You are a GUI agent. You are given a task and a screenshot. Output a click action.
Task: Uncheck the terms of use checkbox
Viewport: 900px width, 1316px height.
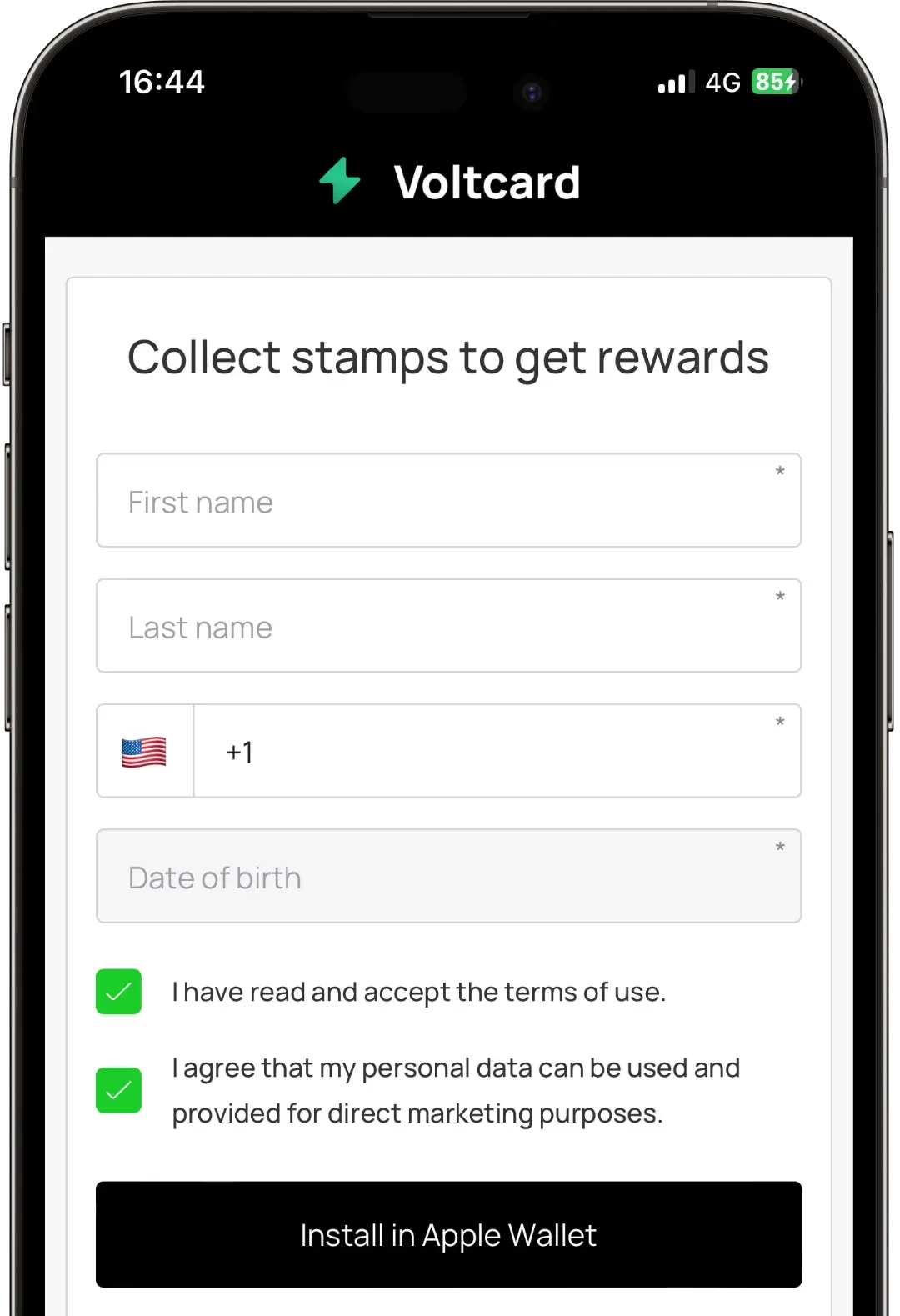coord(119,992)
